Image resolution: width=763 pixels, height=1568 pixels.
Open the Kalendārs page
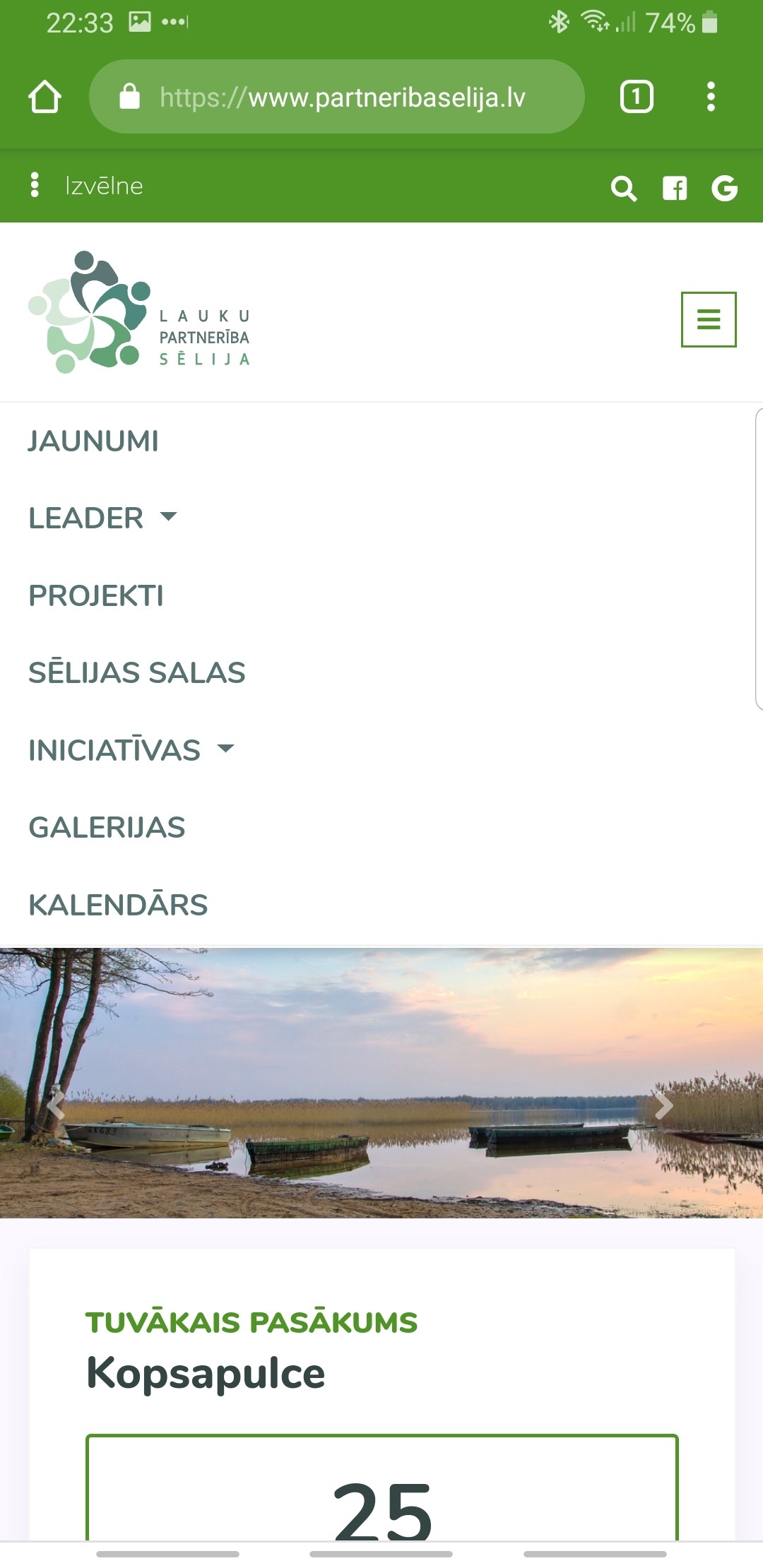point(118,905)
